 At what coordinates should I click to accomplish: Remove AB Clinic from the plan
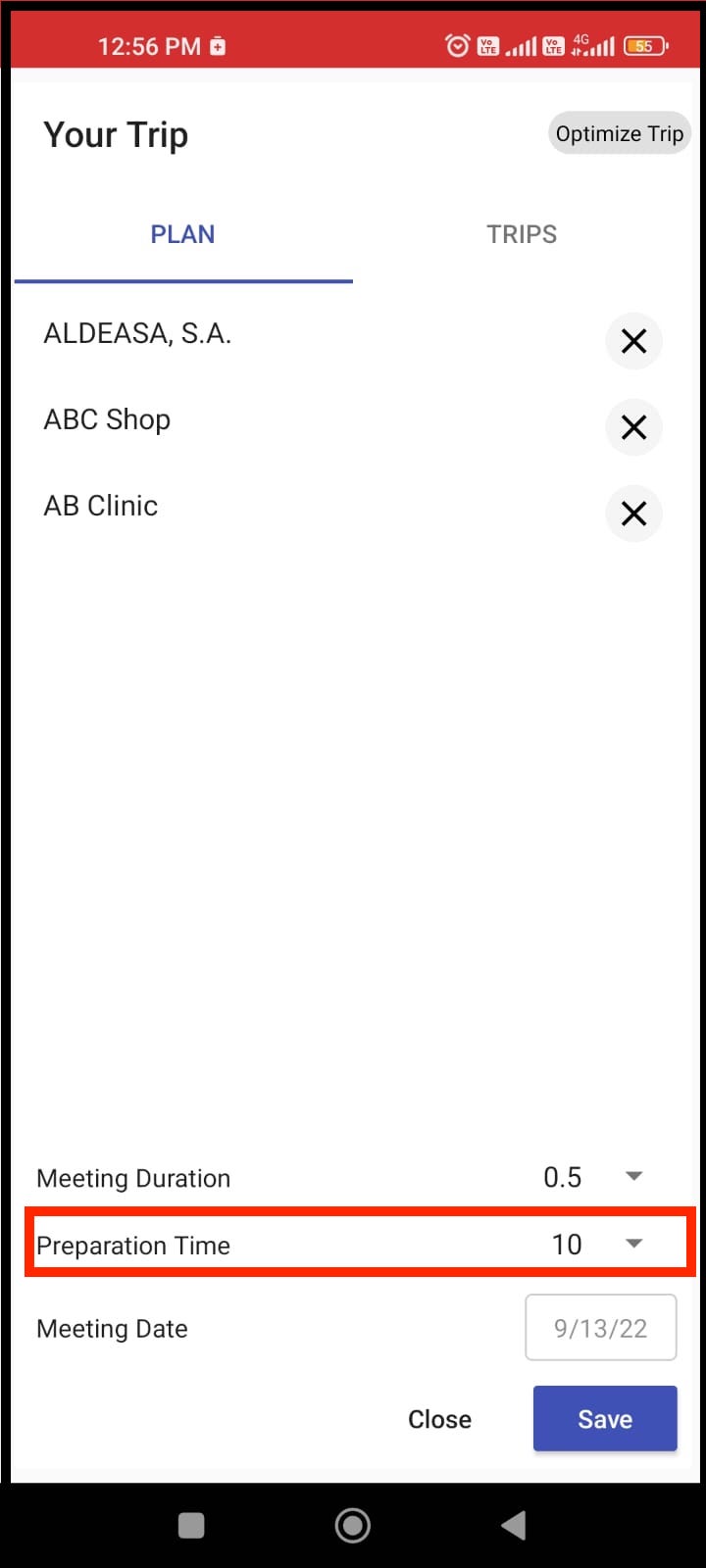point(633,514)
